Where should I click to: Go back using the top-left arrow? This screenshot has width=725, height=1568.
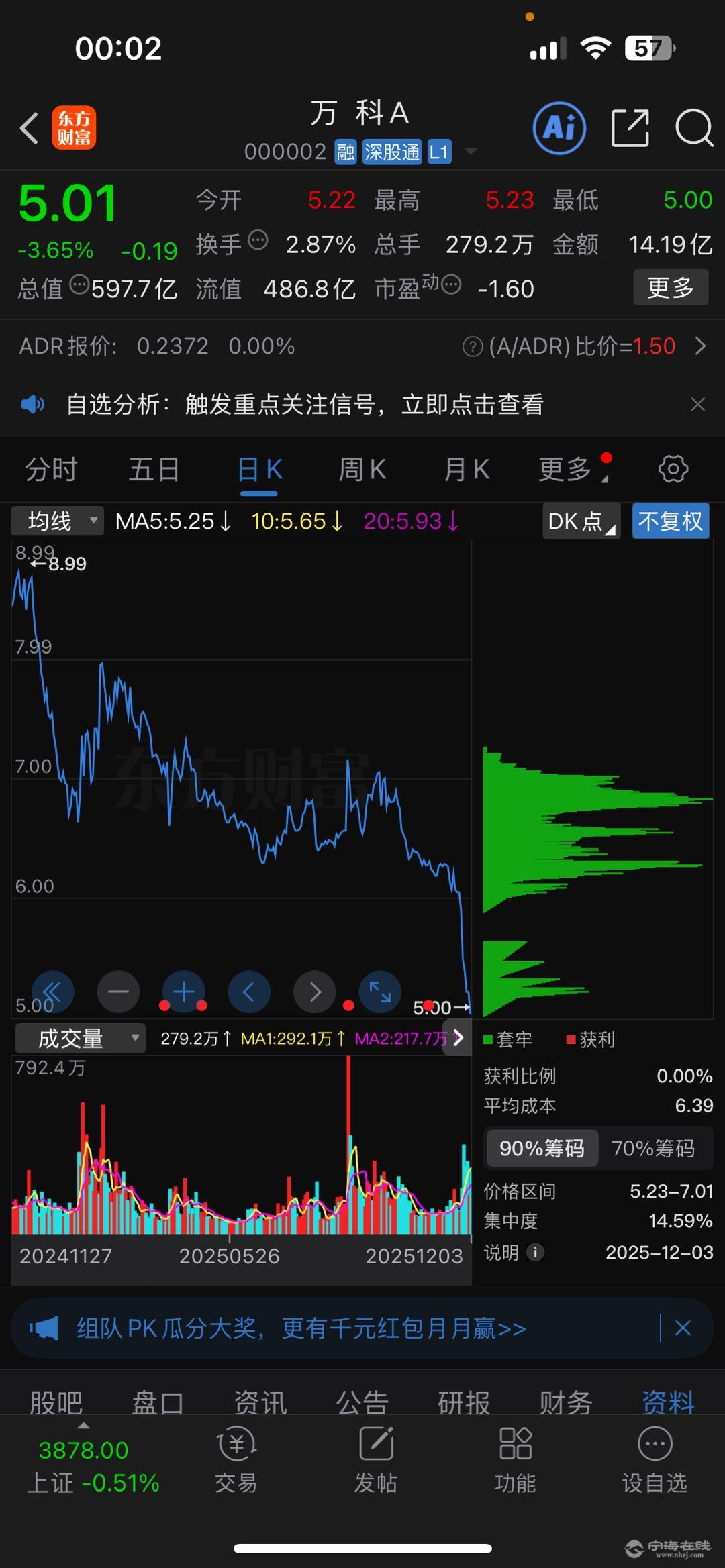30,128
